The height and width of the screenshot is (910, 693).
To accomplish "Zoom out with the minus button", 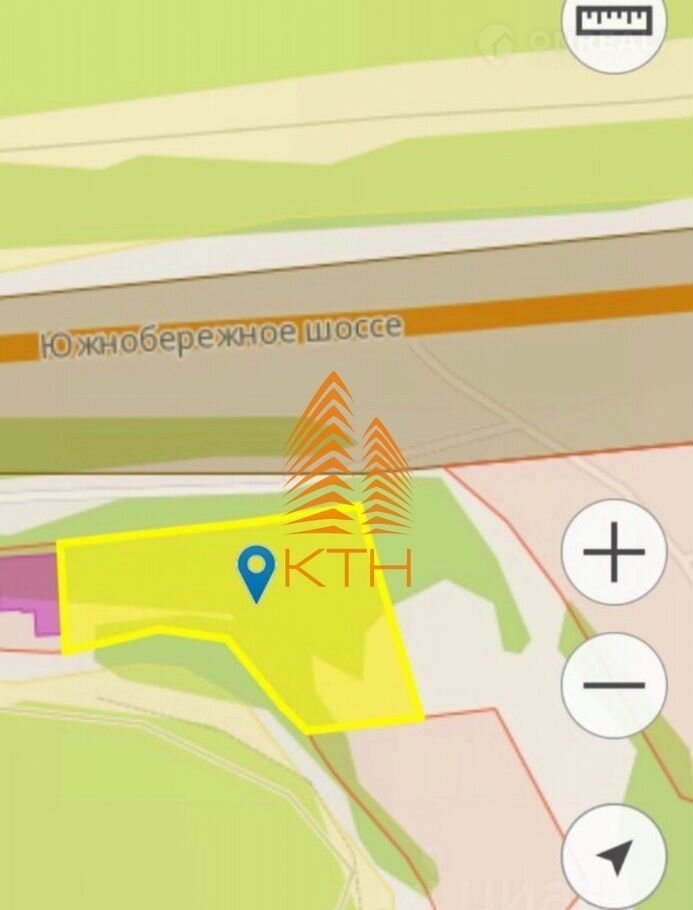I will click(x=613, y=686).
